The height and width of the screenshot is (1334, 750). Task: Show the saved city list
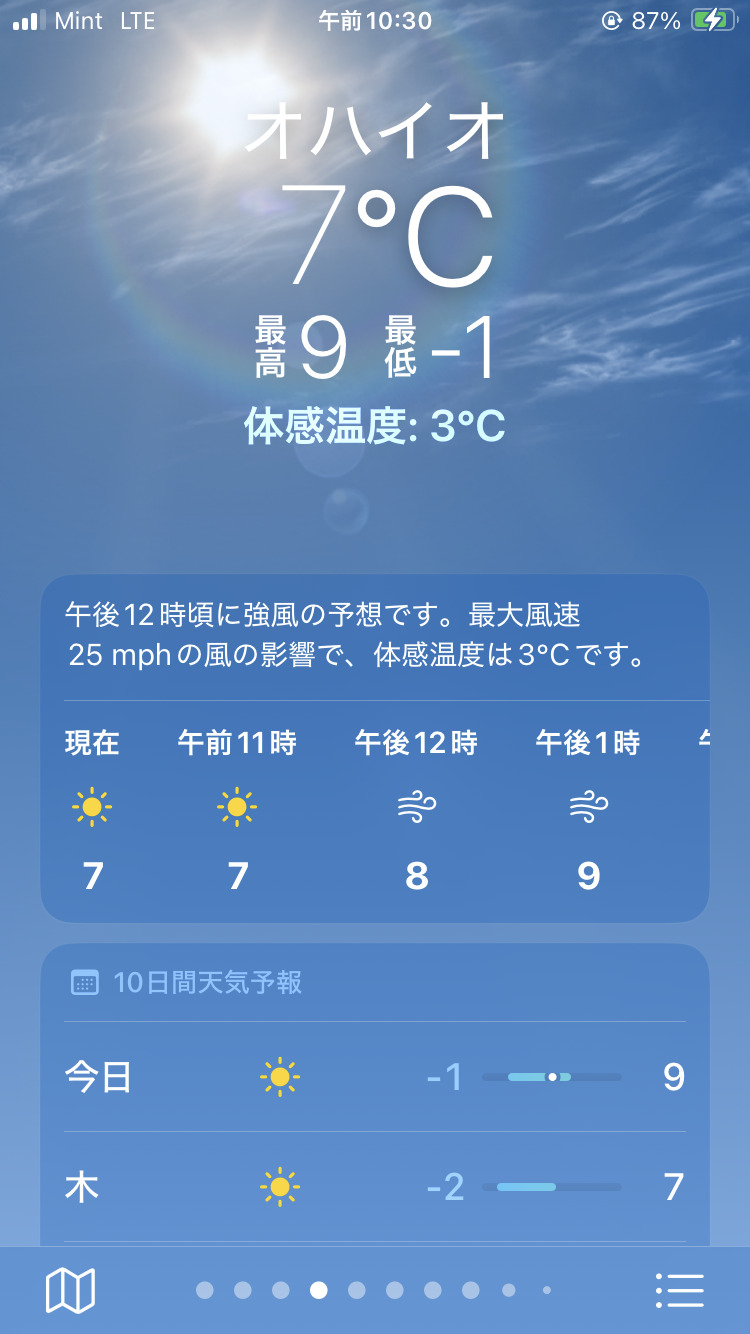click(x=680, y=1290)
